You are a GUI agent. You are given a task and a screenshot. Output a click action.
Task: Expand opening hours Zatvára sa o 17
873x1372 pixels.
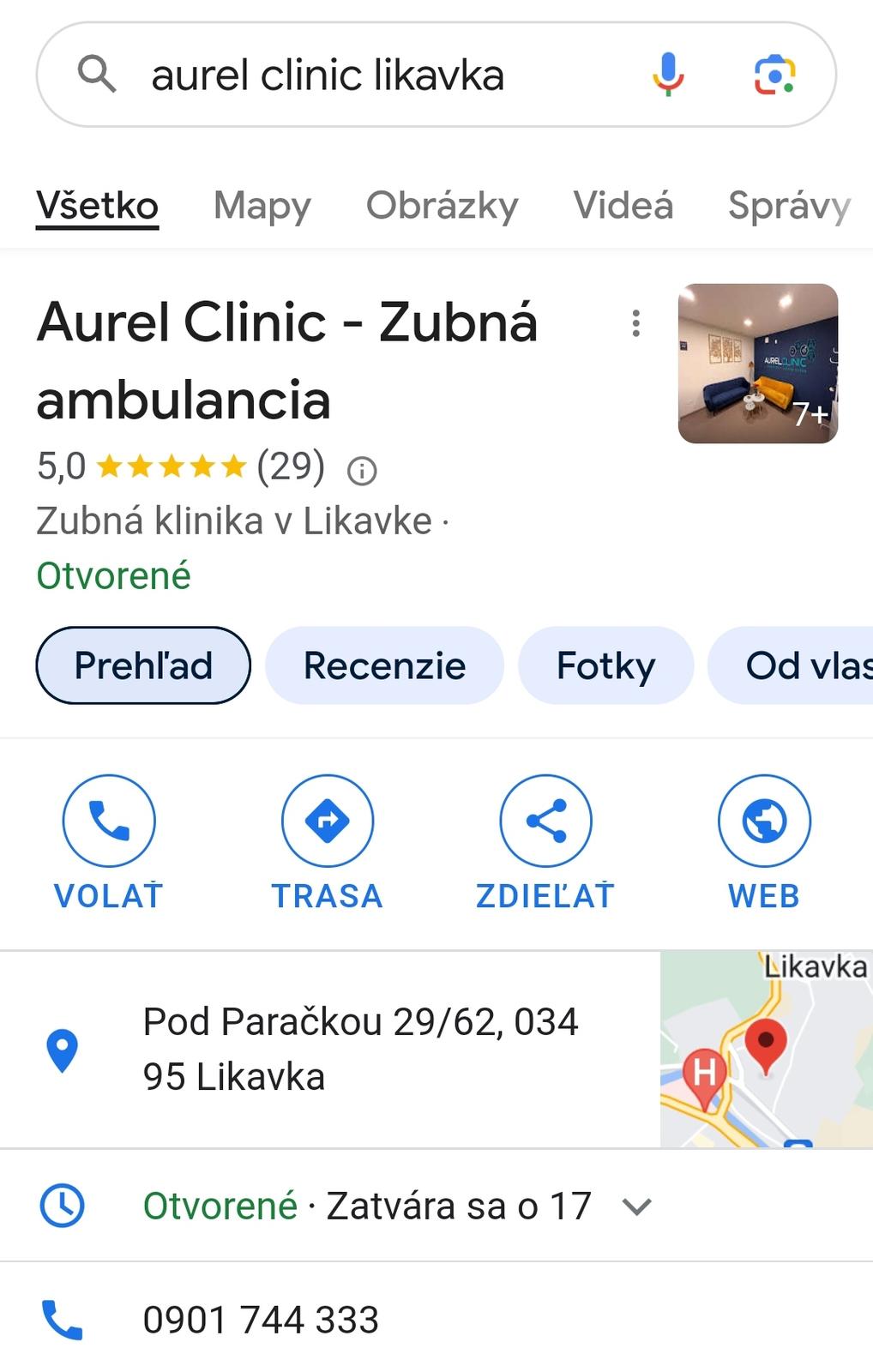click(x=636, y=1207)
